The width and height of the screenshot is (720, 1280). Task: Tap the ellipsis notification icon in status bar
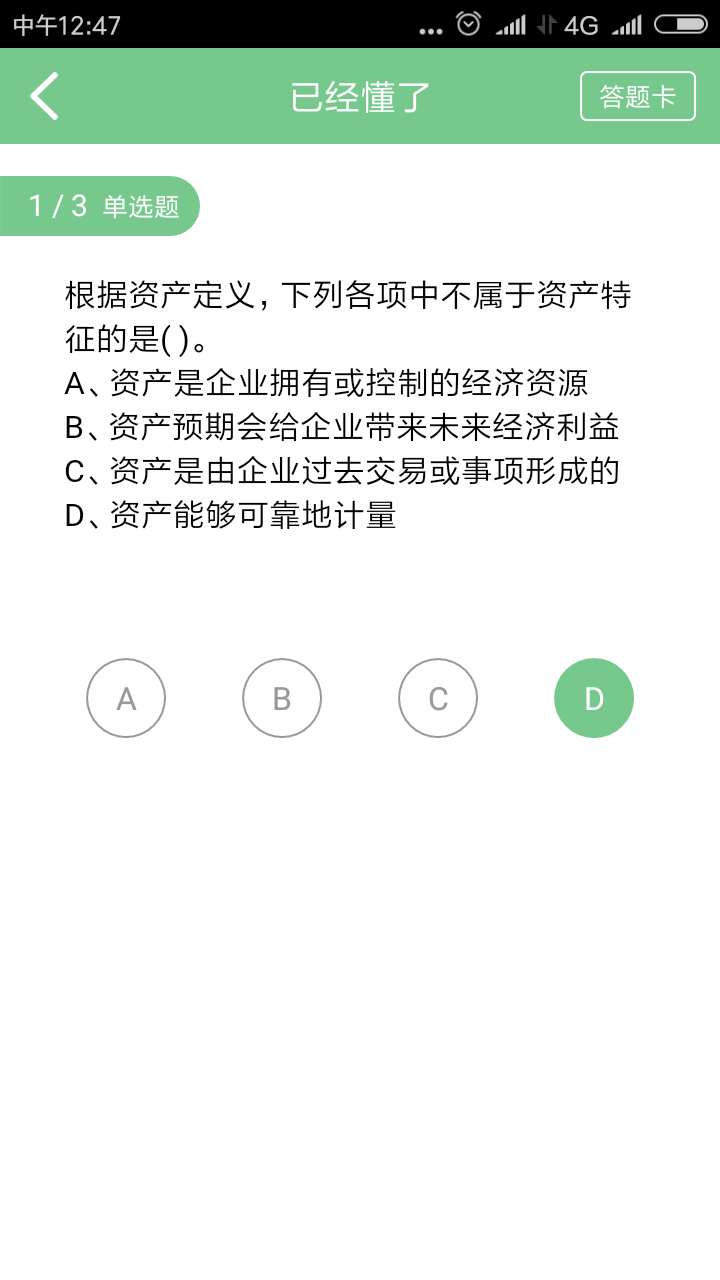[430, 27]
